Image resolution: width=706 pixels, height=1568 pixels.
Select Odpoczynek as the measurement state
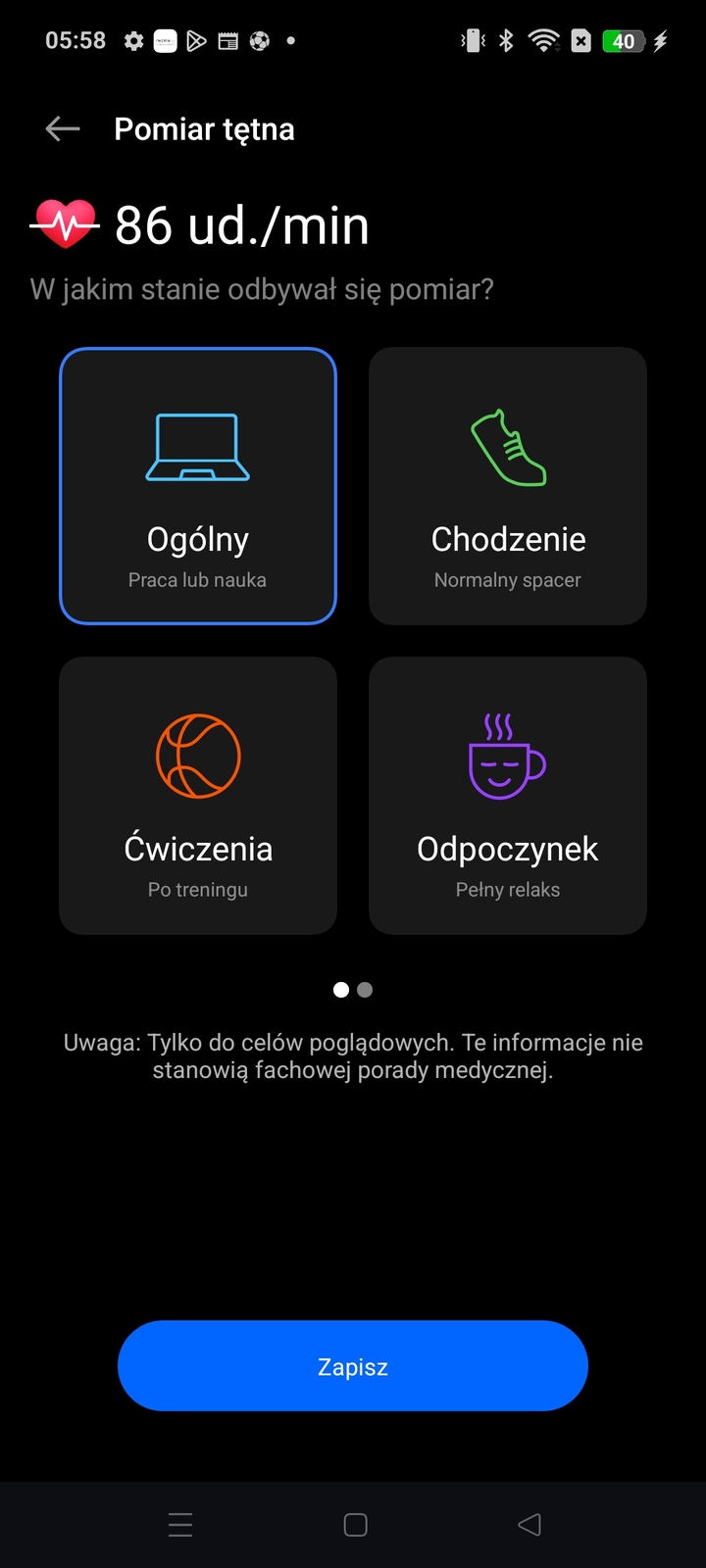click(x=508, y=796)
